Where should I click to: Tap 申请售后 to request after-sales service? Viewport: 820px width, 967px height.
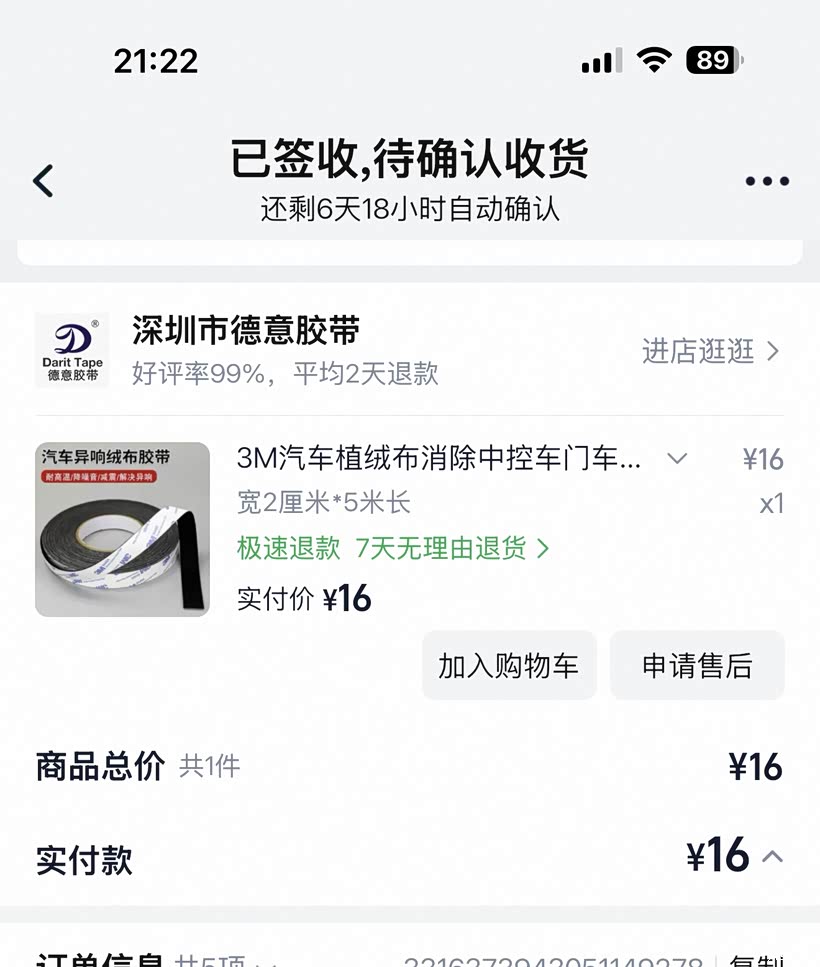697,665
